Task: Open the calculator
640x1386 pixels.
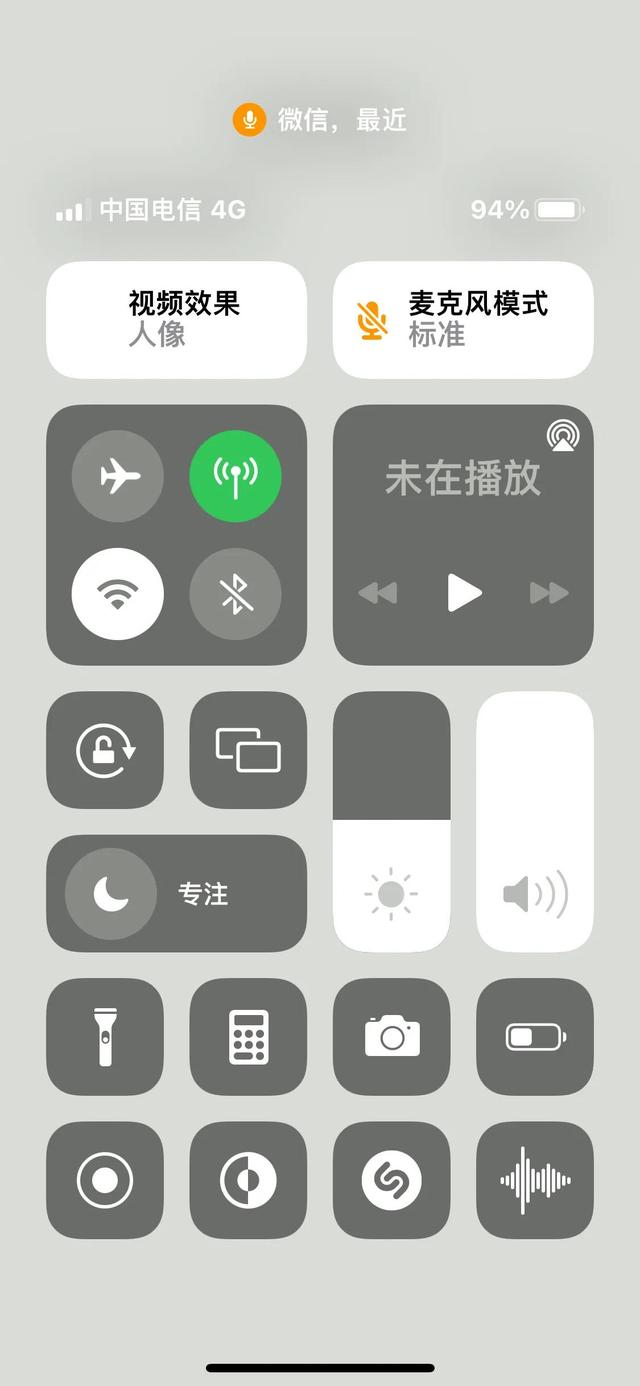Action: click(x=248, y=1036)
